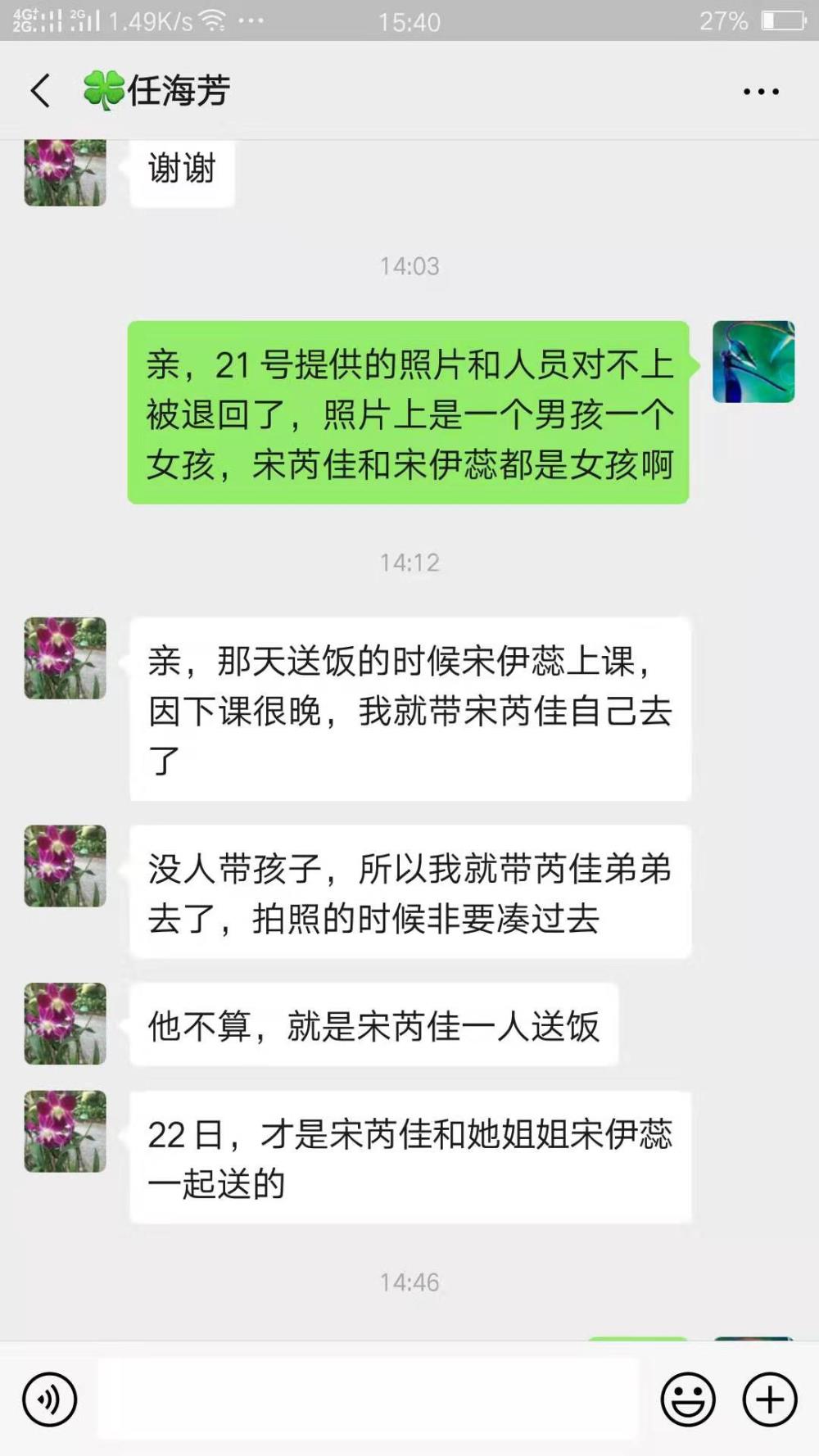The image size is (819, 1456).
Task: Open 任海芳's avatar beside the 谢谢 message
Action: point(65,173)
